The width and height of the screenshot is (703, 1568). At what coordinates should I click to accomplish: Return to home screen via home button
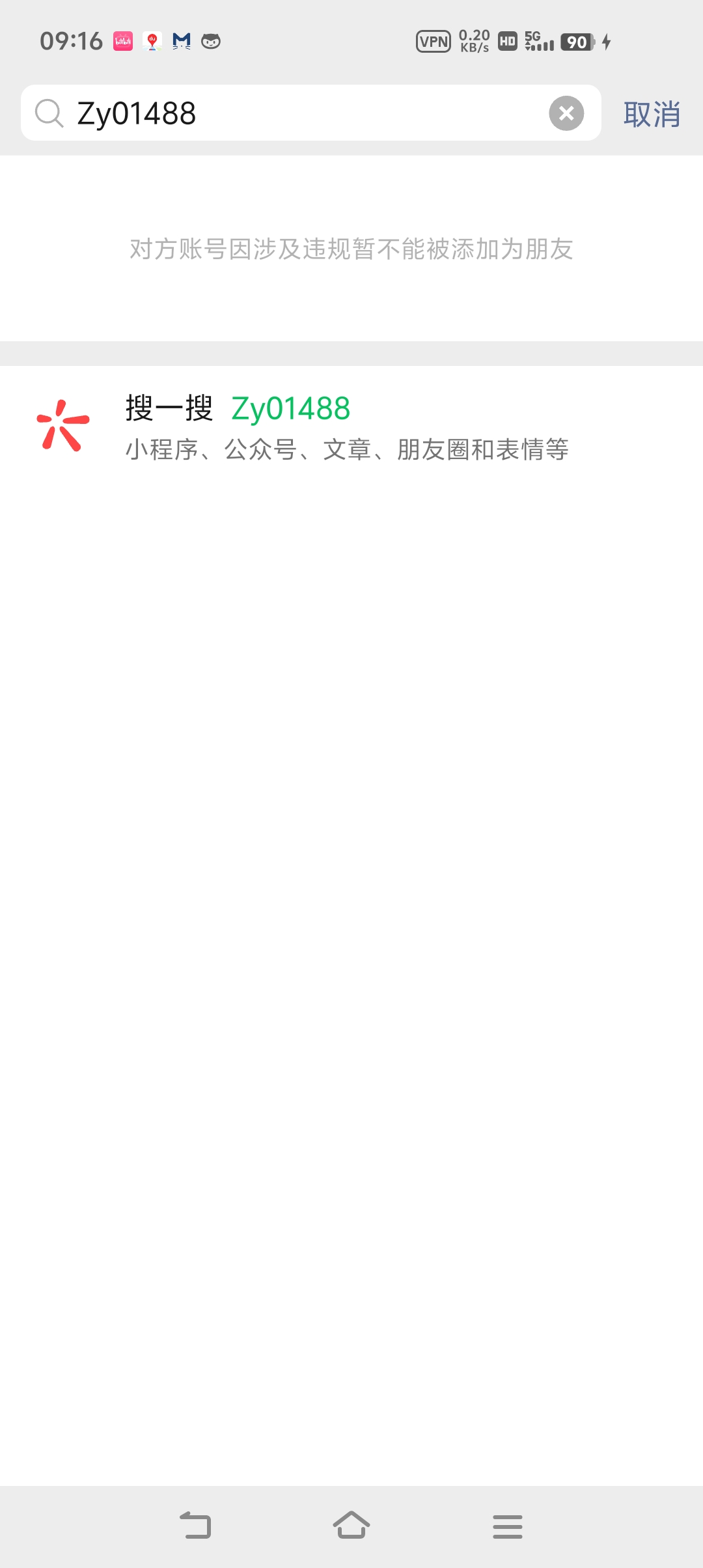tap(351, 1526)
